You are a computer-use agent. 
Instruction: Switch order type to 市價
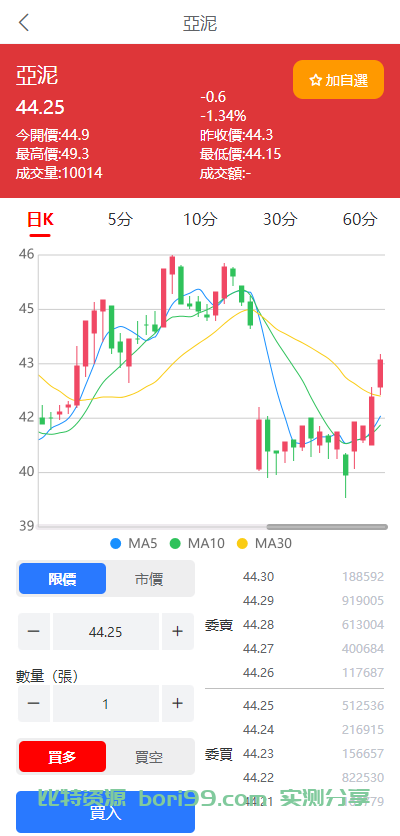coord(149,579)
